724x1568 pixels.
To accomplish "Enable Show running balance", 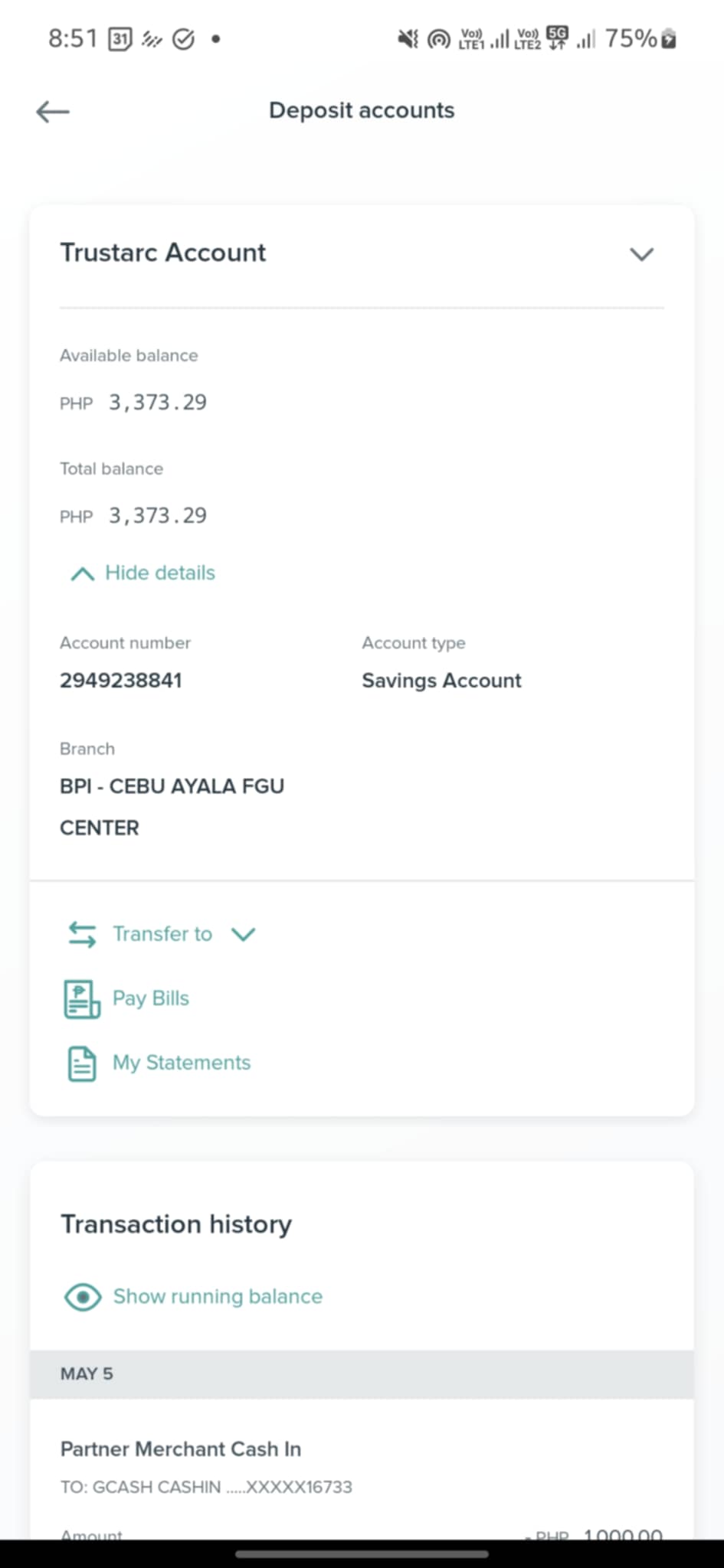I will coord(193,1297).
